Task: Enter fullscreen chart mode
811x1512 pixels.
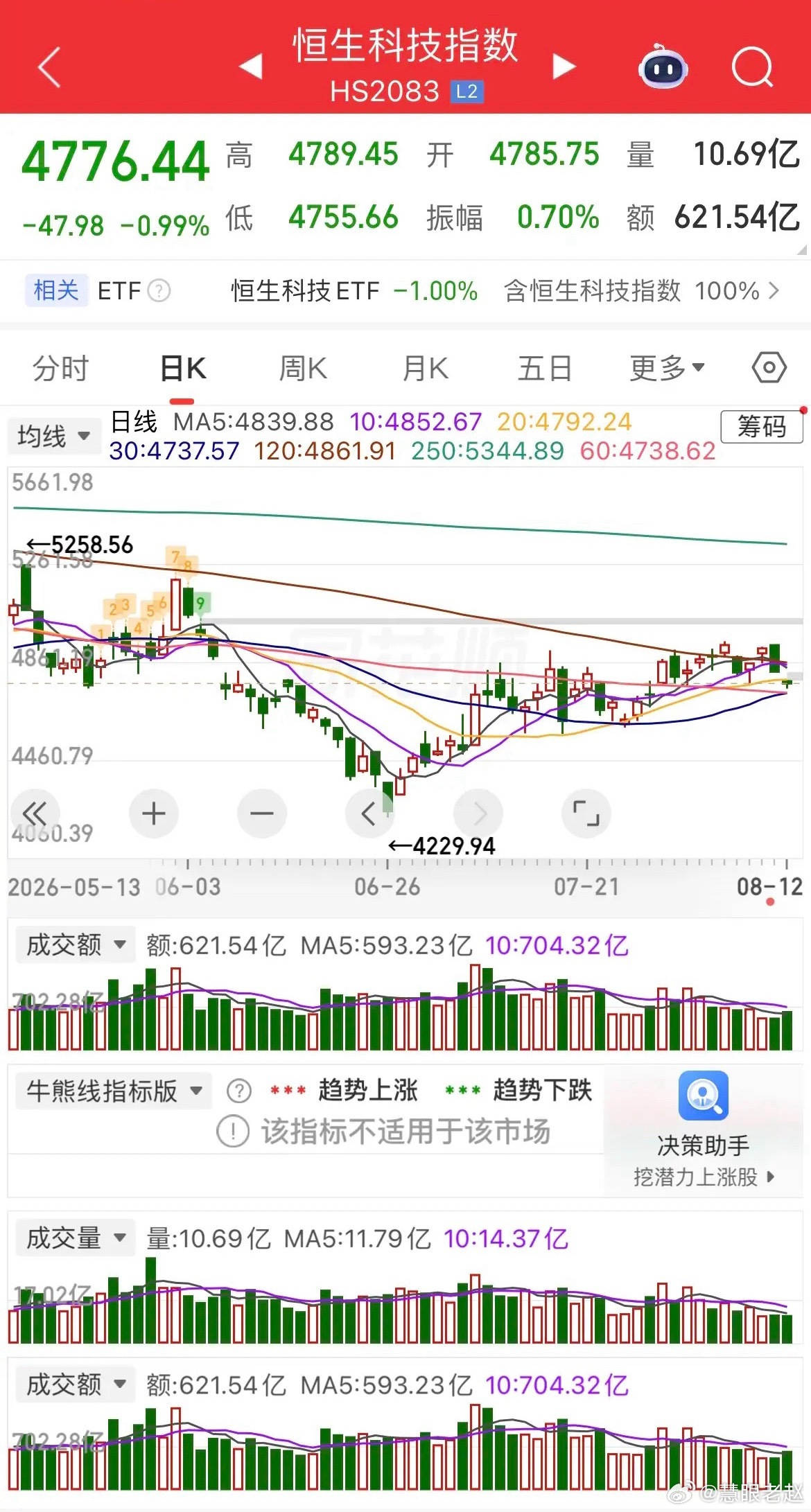Action: 586,814
